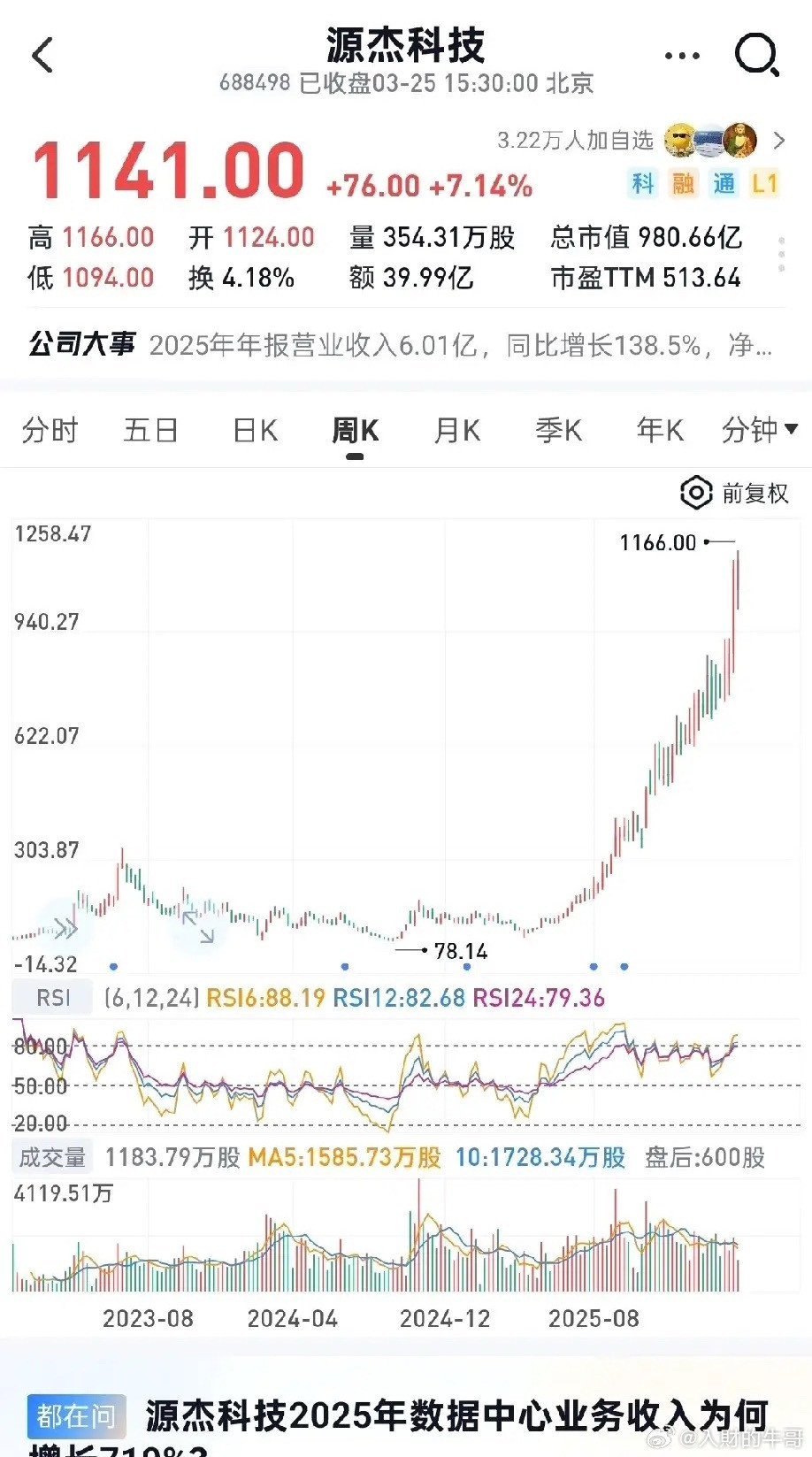
Task: Expand the chevron next to 加自选 avatars
Action: click(x=778, y=140)
